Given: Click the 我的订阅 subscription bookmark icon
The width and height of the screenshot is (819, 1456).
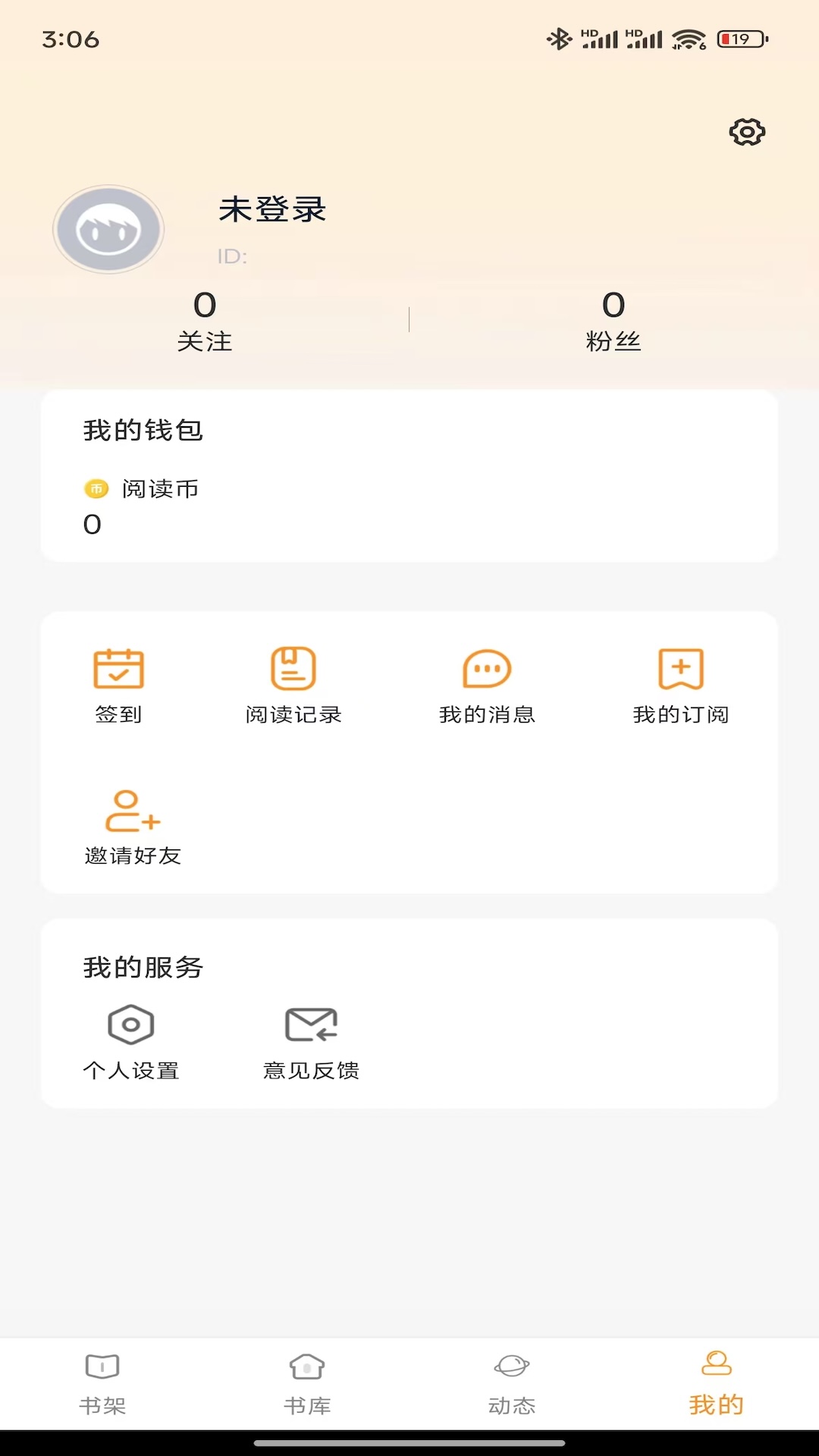Looking at the screenshot, I should click(680, 668).
